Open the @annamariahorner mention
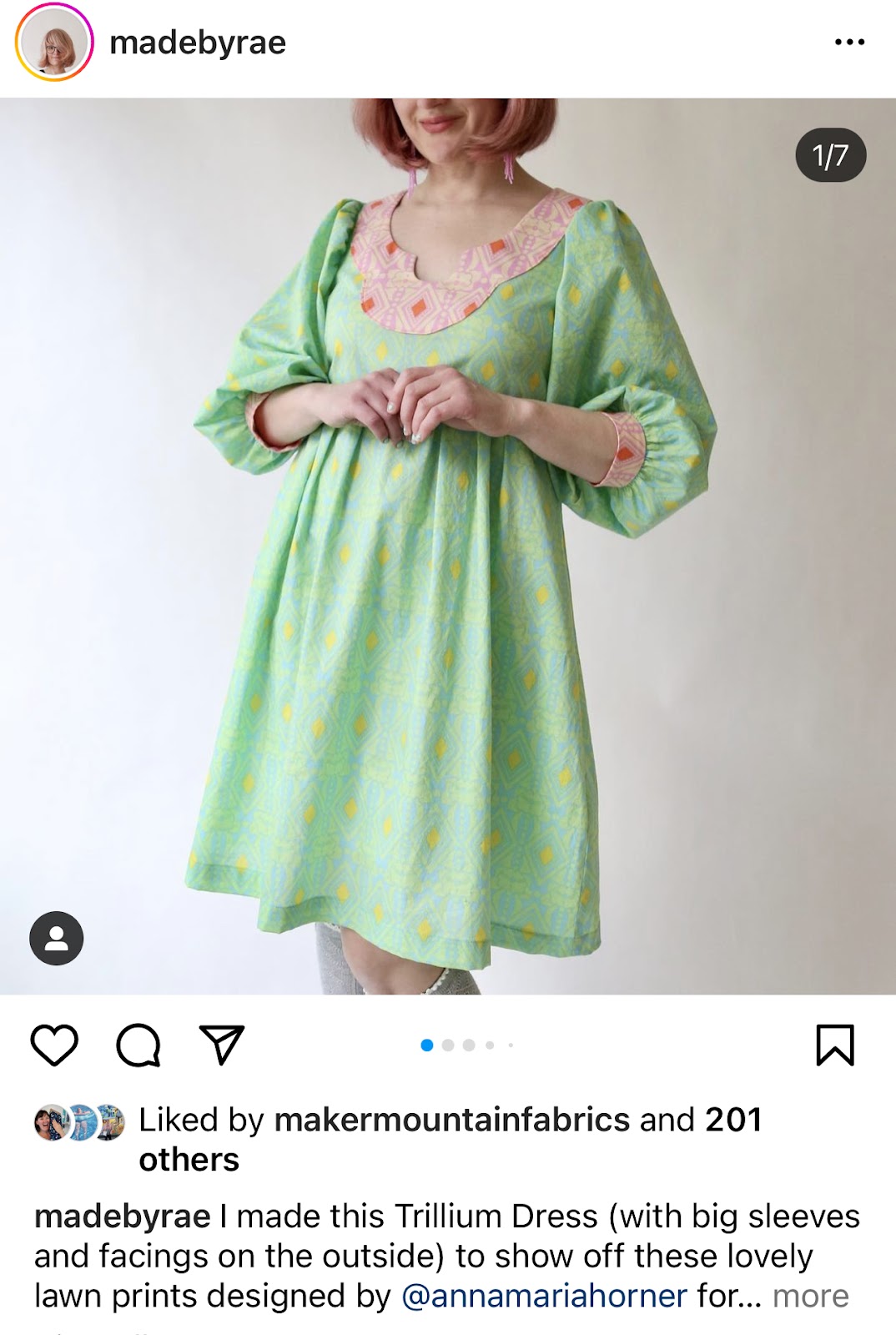The width and height of the screenshot is (896, 1335). (x=544, y=1296)
